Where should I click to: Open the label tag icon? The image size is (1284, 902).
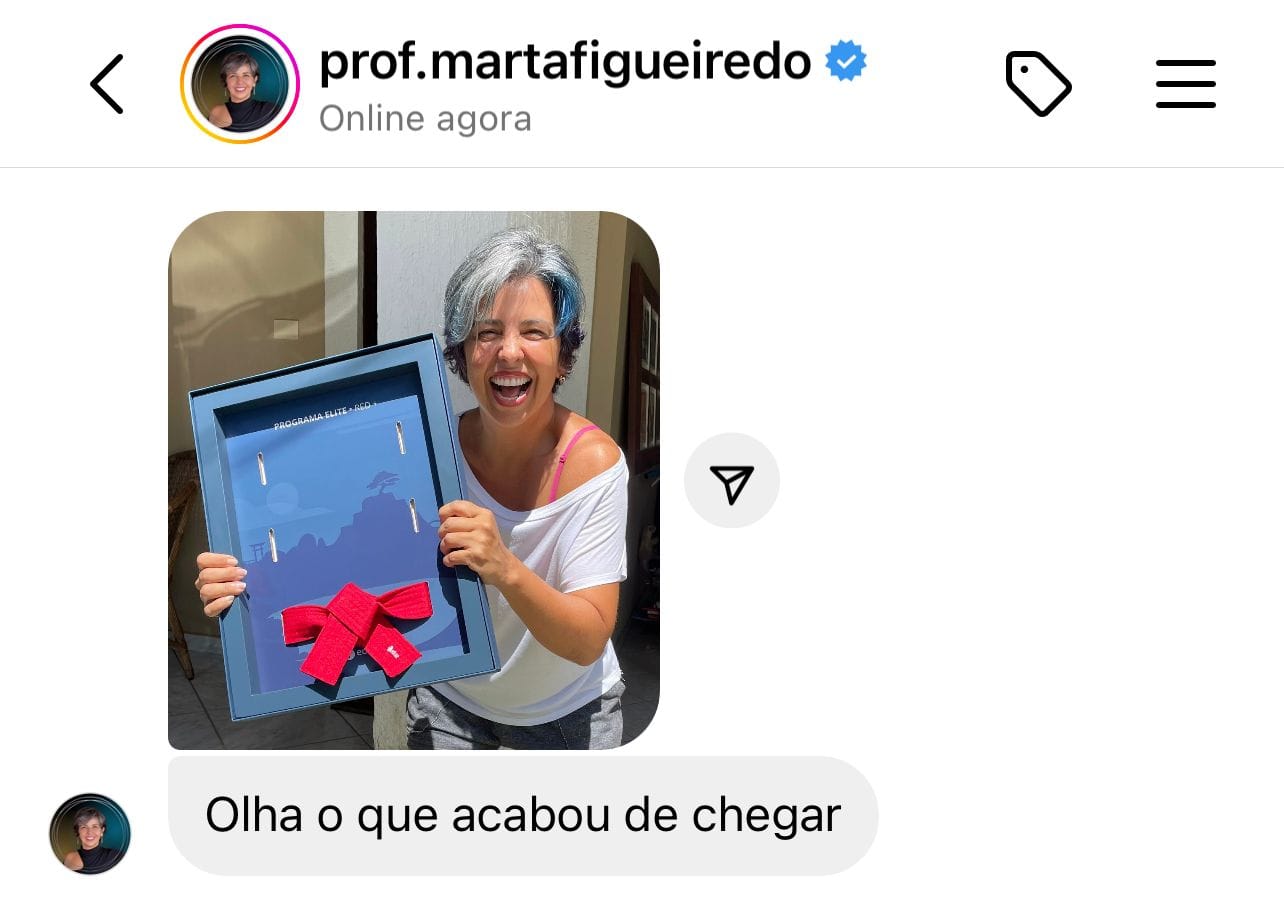(x=1038, y=84)
